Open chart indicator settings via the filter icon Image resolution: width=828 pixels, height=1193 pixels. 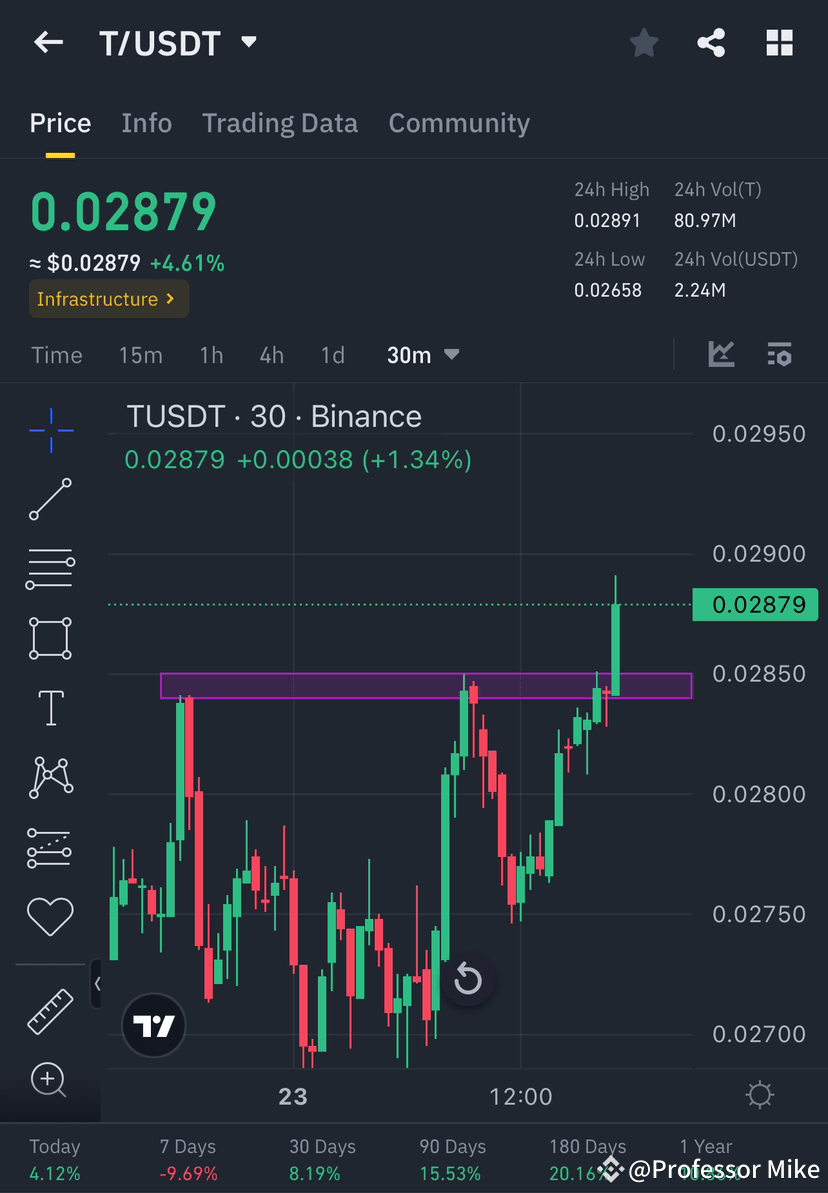pos(779,354)
